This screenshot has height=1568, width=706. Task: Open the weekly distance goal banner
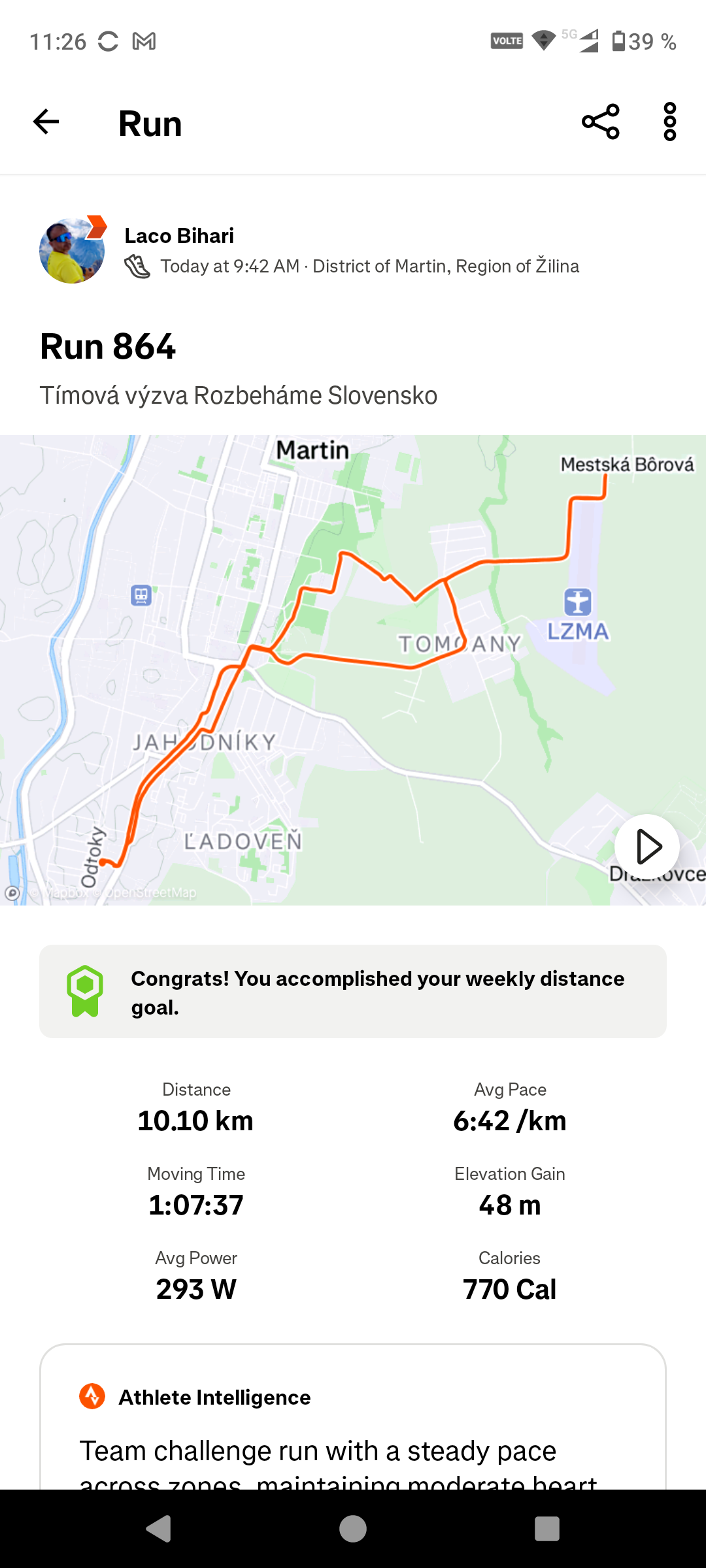[353, 991]
